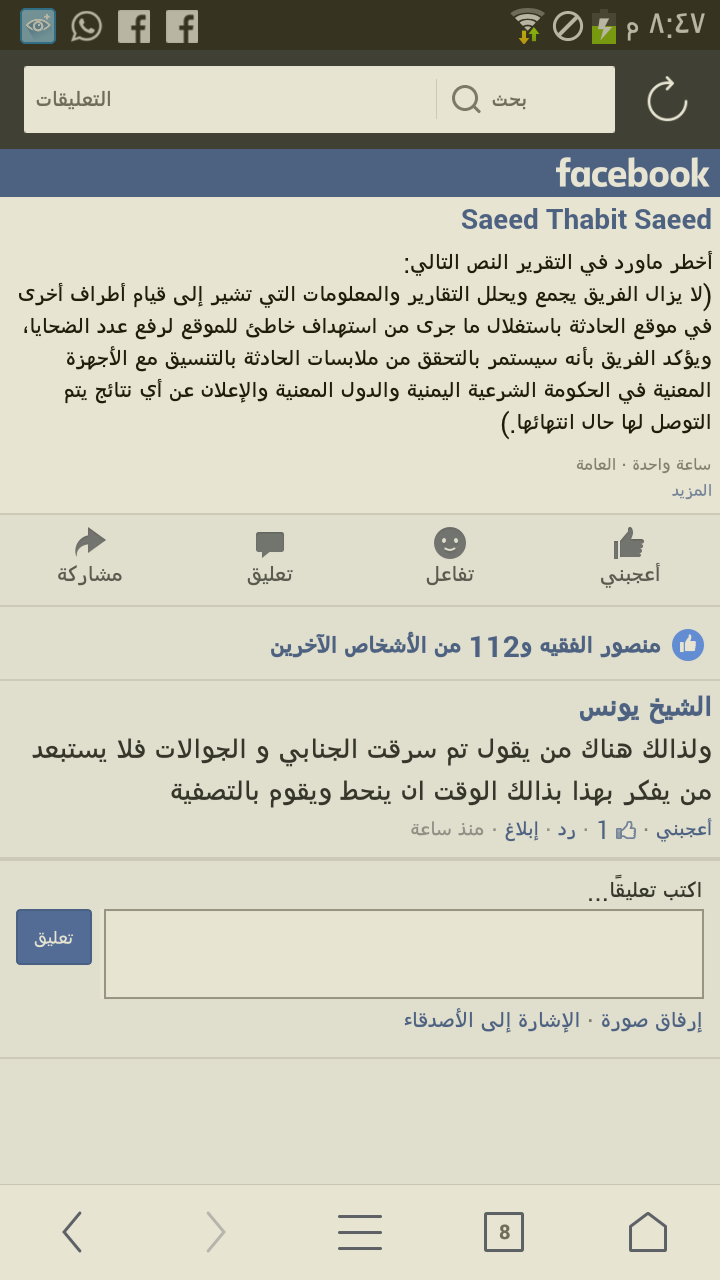
Task: Focus the اكتب تعليقًا text box
Action: point(403,954)
